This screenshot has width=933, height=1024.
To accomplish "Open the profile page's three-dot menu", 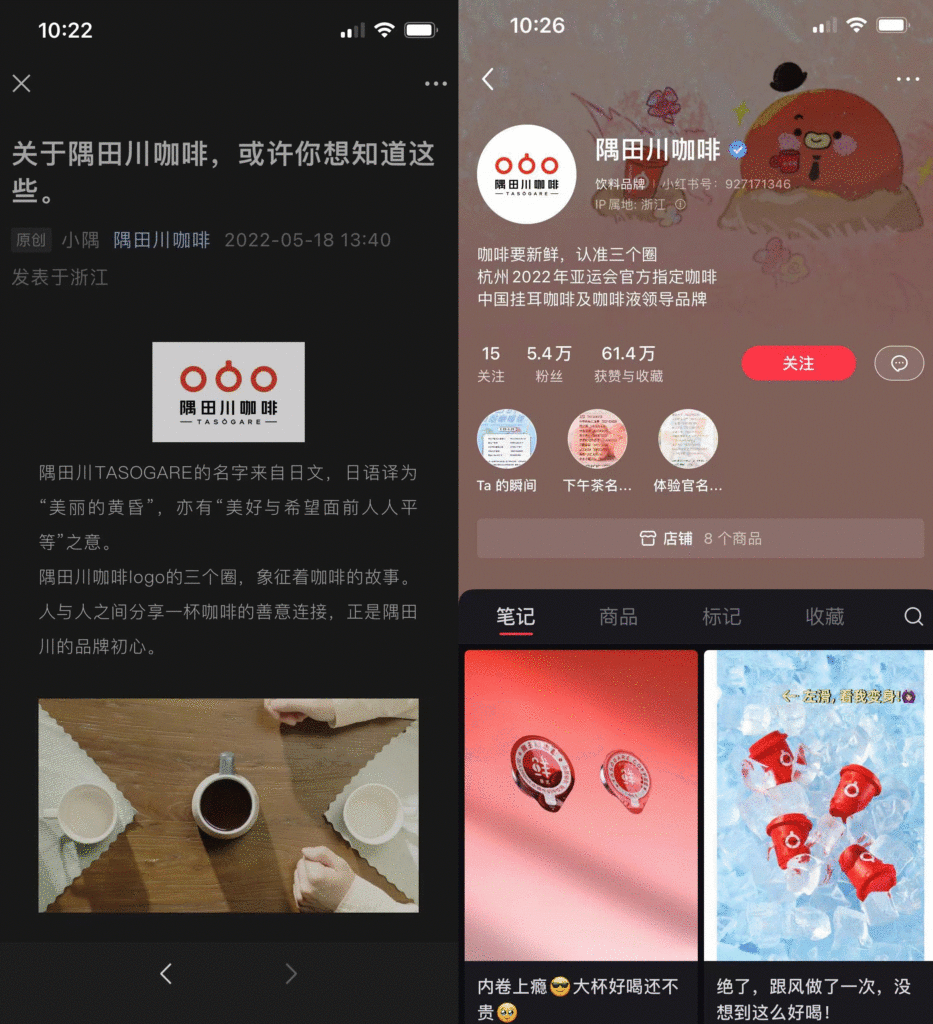I will pos(907,79).
